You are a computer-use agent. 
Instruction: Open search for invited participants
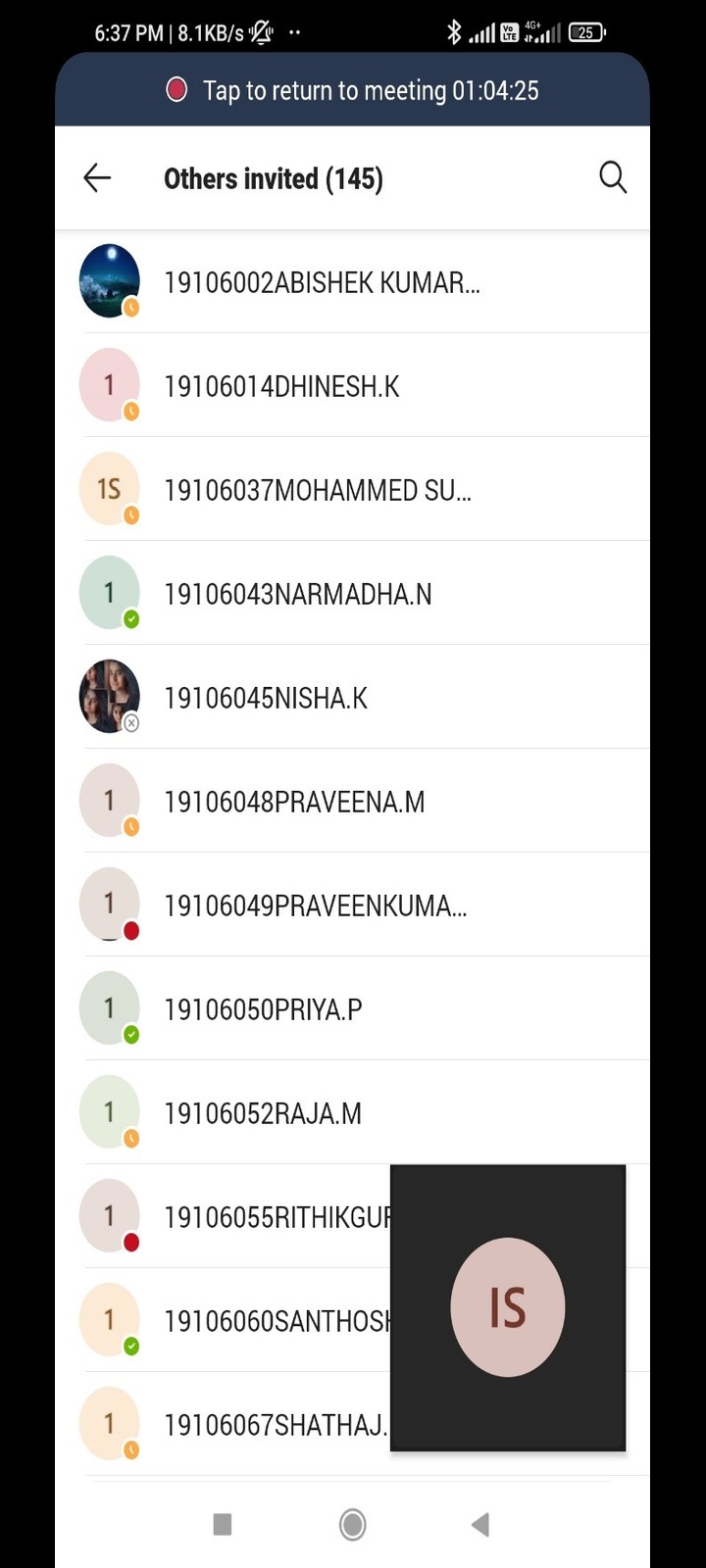click(x=613, y=178)
